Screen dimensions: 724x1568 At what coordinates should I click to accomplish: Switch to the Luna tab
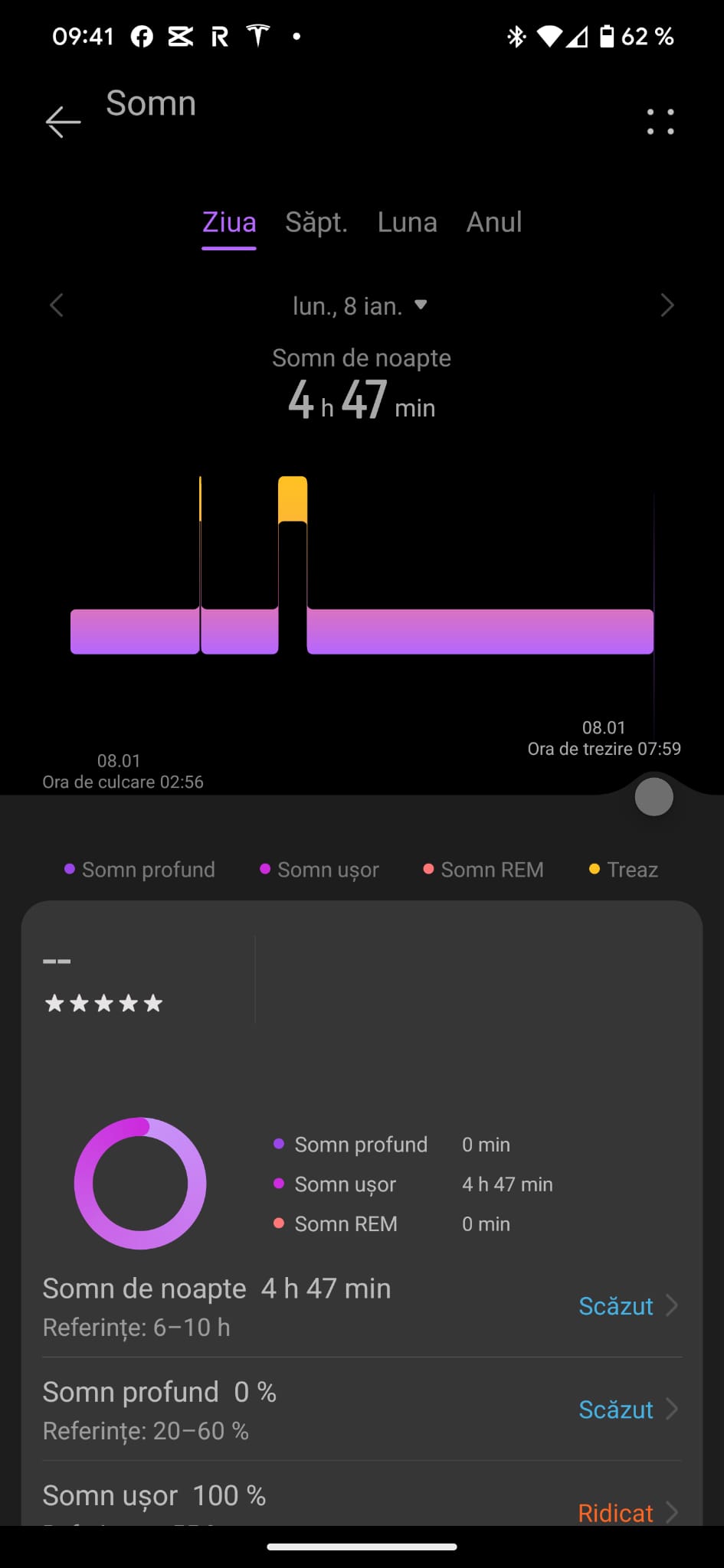pos(407,223)
